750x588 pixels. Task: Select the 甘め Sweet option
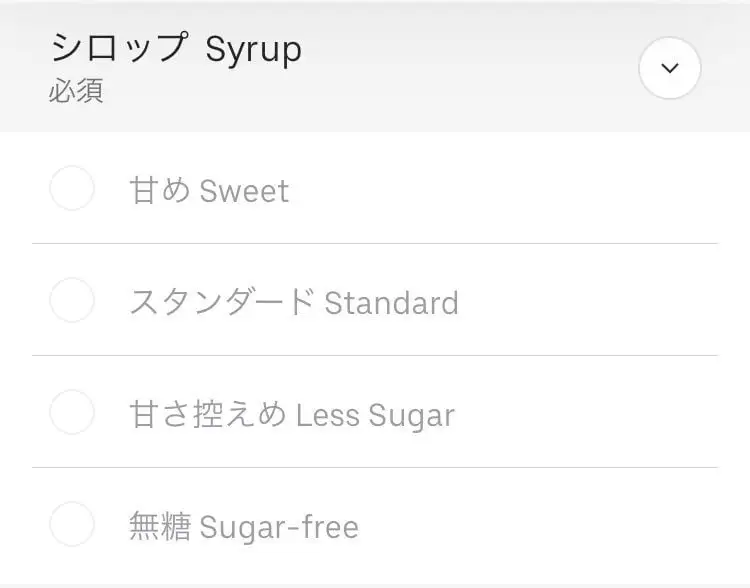(x=72, y=189)
